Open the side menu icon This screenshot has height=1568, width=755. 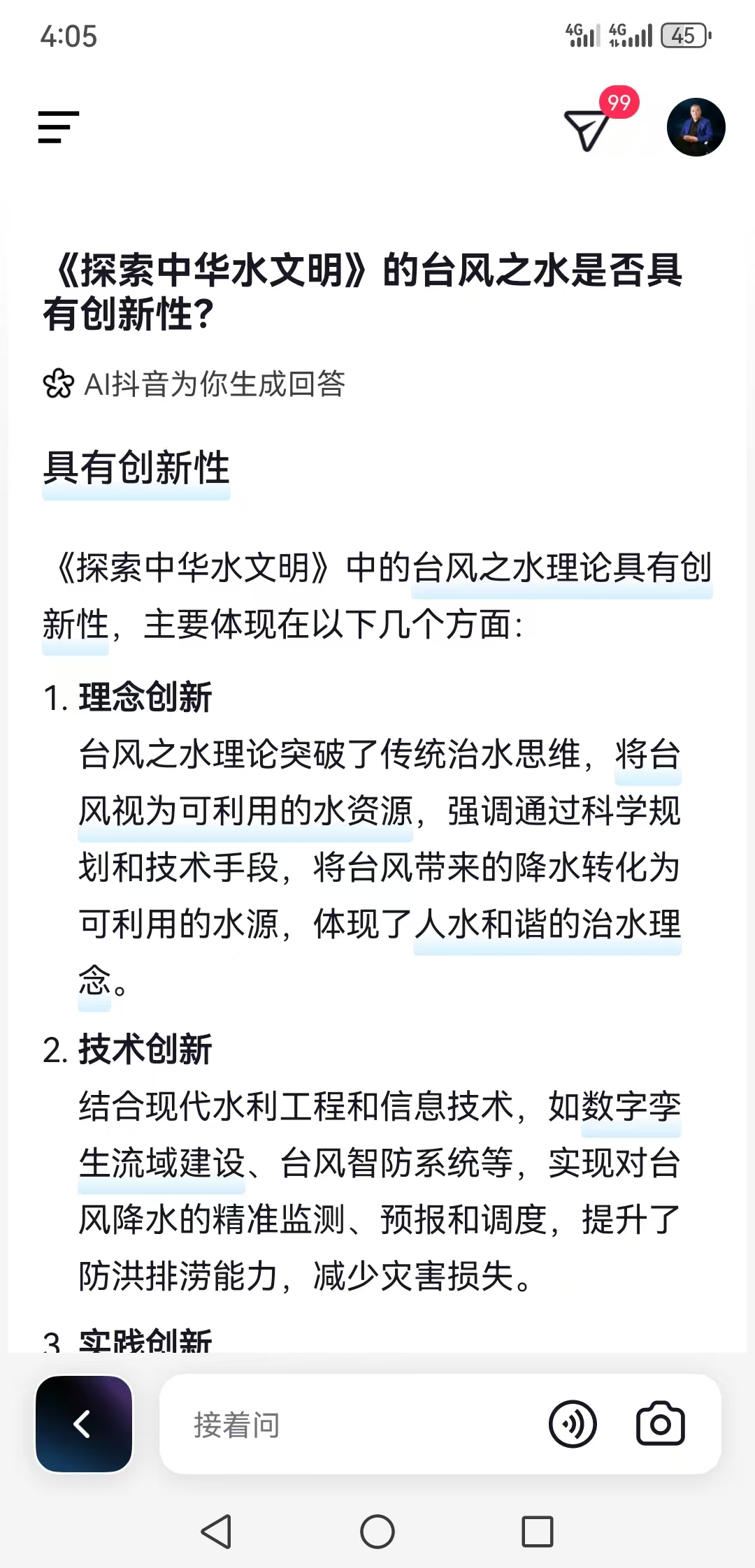tap(59, 127)
